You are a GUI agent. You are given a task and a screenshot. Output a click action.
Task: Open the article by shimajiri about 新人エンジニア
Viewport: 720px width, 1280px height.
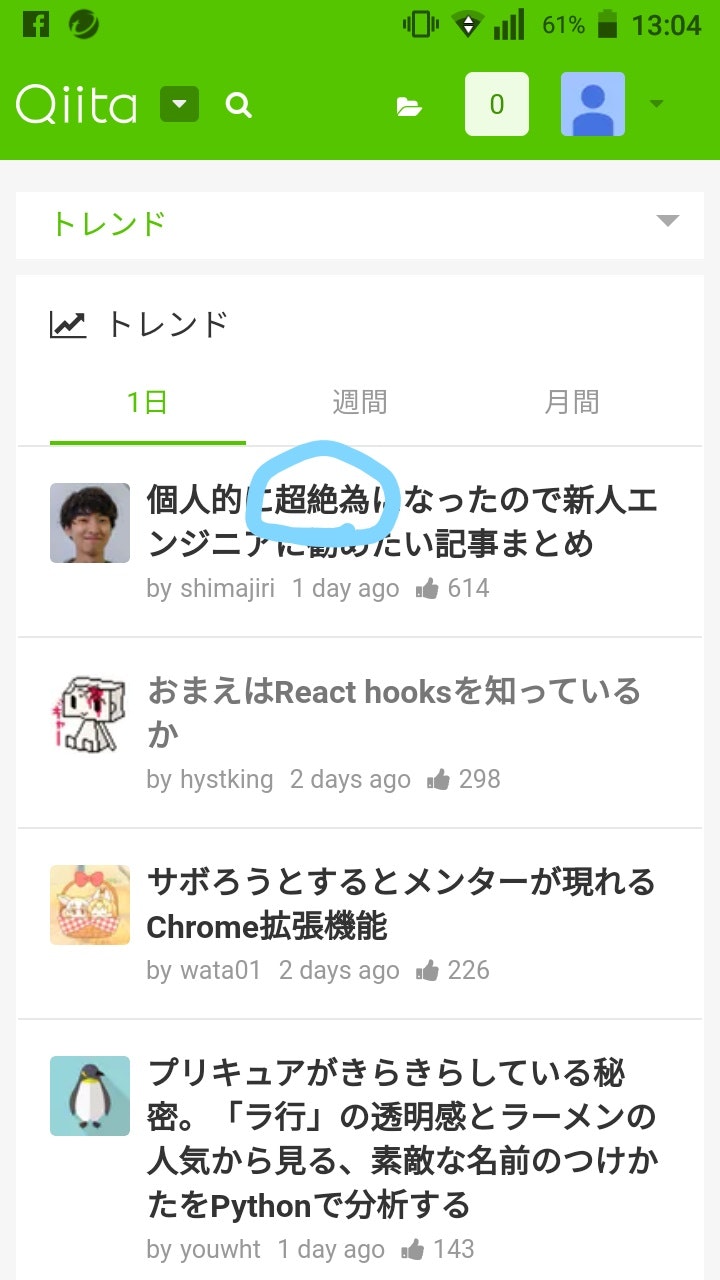[x=402, y=522]
